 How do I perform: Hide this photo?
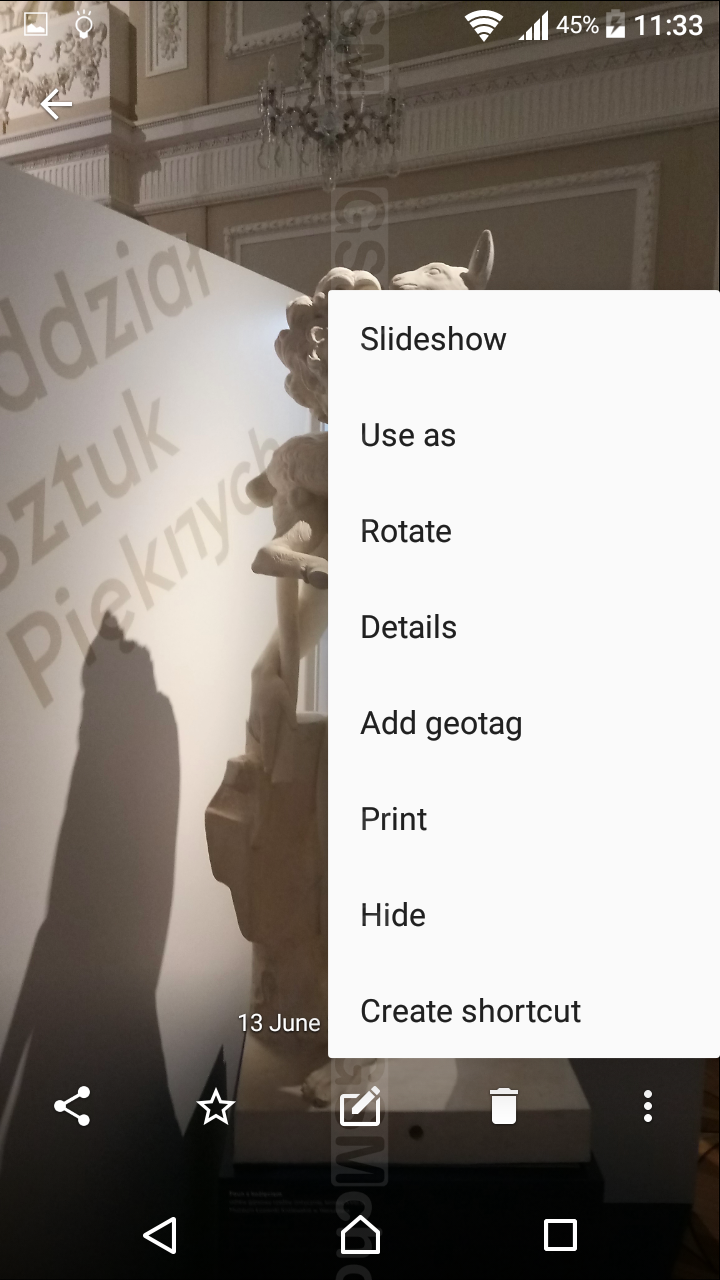coord(524,915)
